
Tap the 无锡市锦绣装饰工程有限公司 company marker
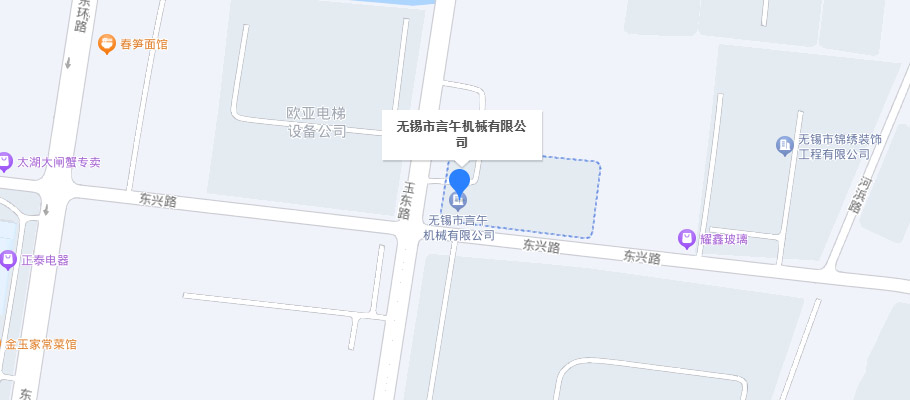click(785, 147)
